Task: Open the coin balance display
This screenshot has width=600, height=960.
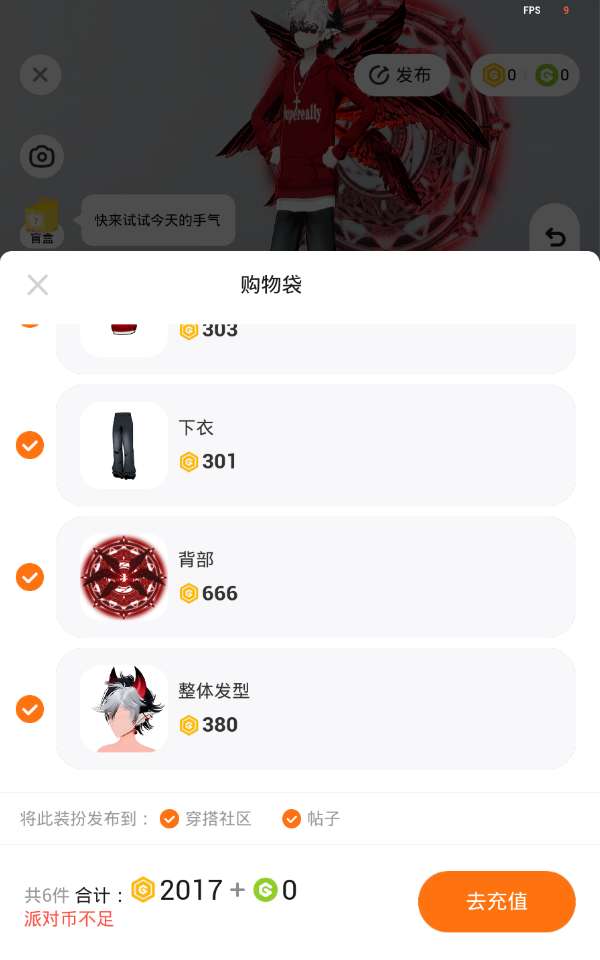Action: pos(525,75)
